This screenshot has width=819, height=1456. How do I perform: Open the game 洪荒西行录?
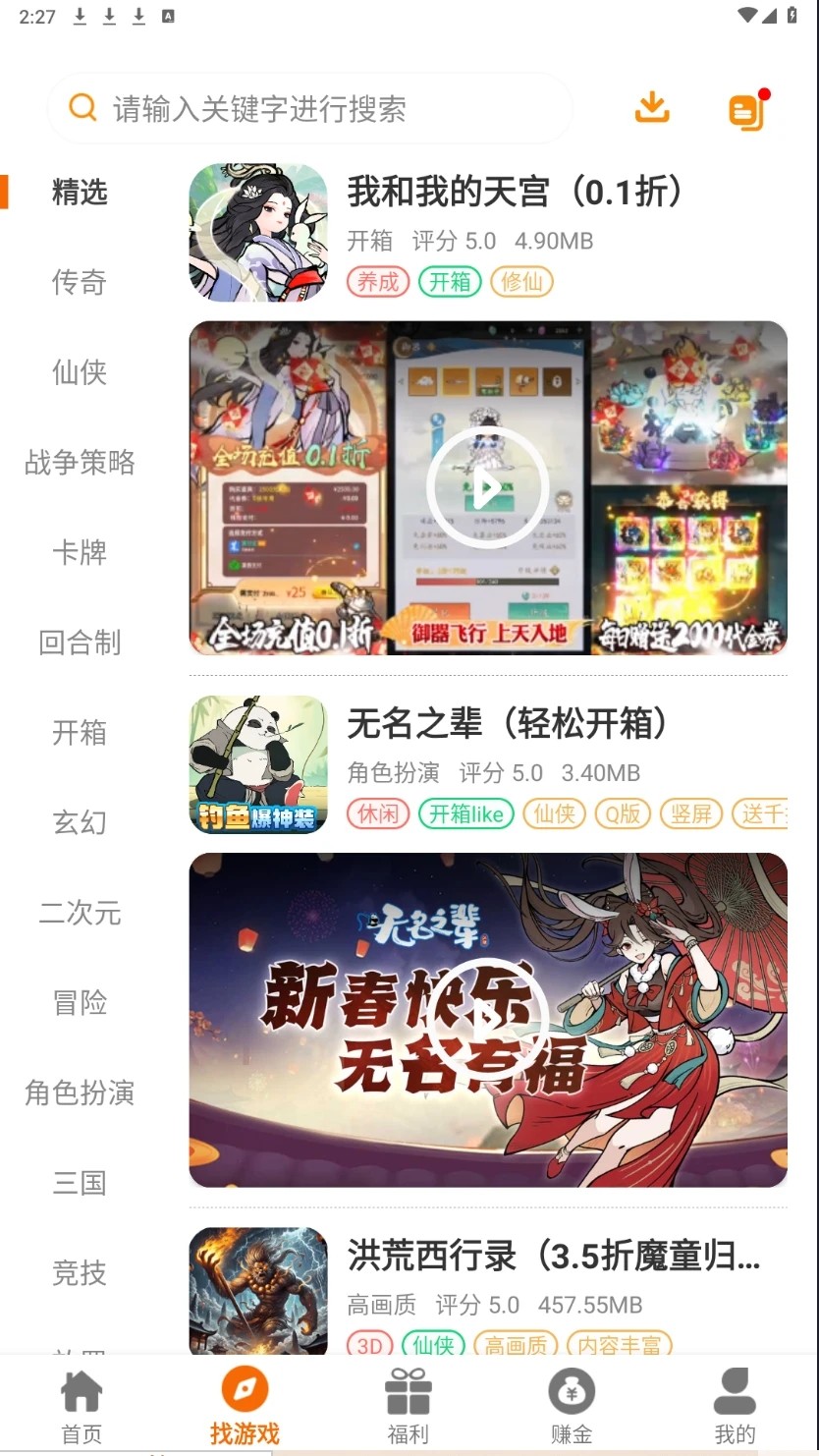pos(554,1257)
